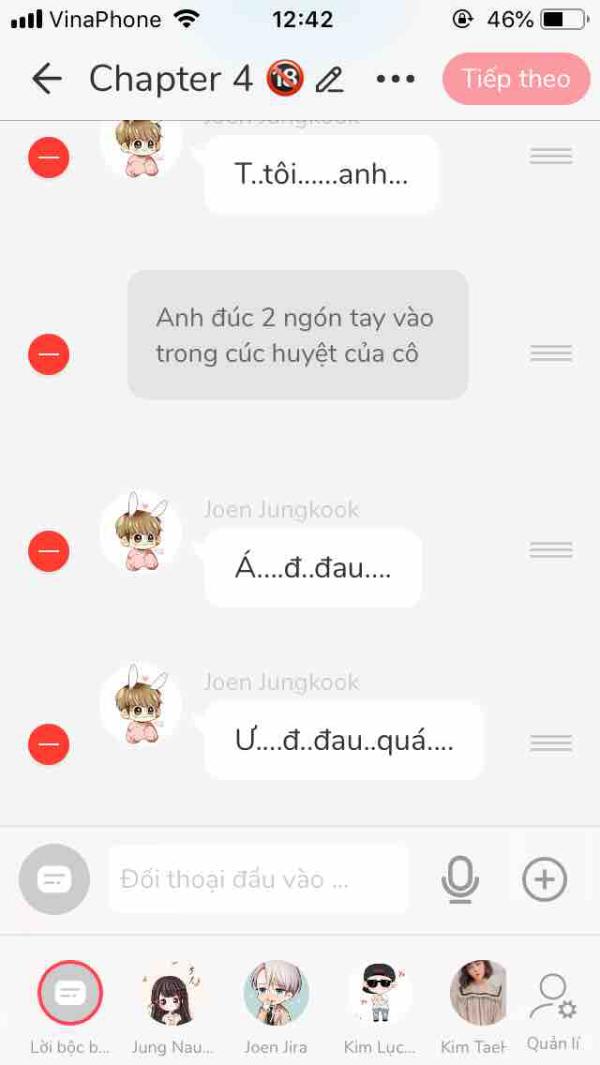Edit the Chapter 4 title with the pencil
This screenshot has height=1065, width=600.
tap(329, 80)
